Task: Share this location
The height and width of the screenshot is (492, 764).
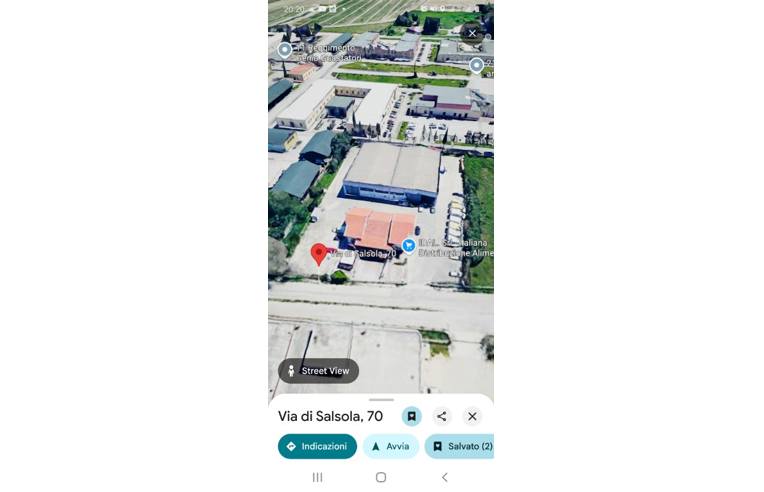Action: tap(441, 416)
